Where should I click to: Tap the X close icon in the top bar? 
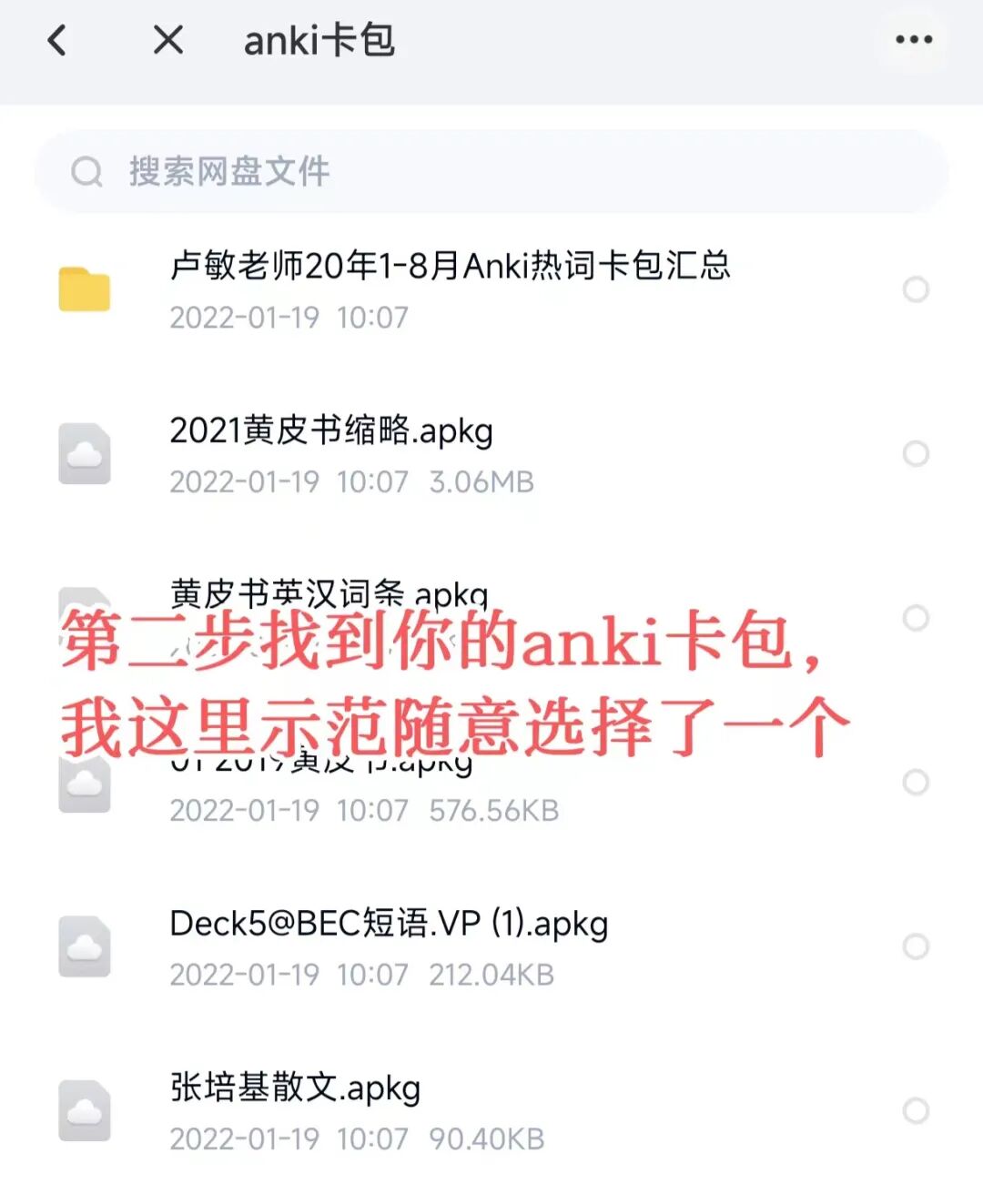(x=167, y=40)
